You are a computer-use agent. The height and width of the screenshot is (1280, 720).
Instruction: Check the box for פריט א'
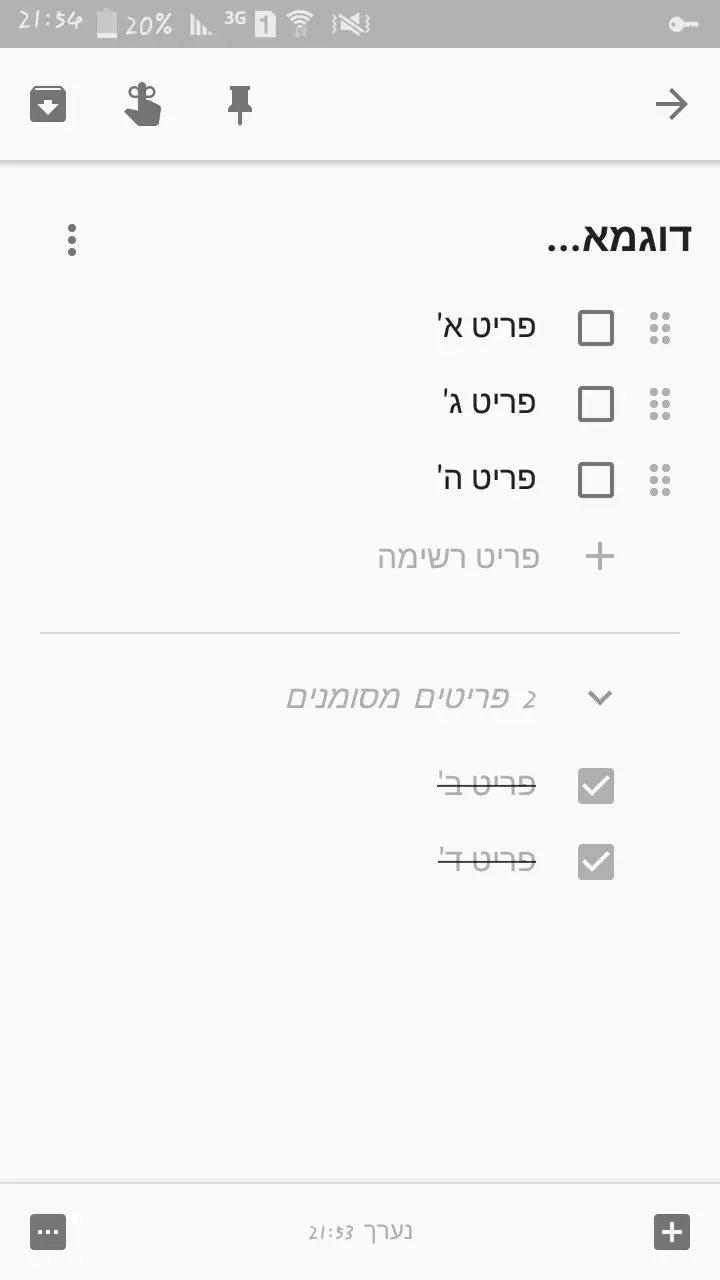pyautogui.click(x=596, y=328)
